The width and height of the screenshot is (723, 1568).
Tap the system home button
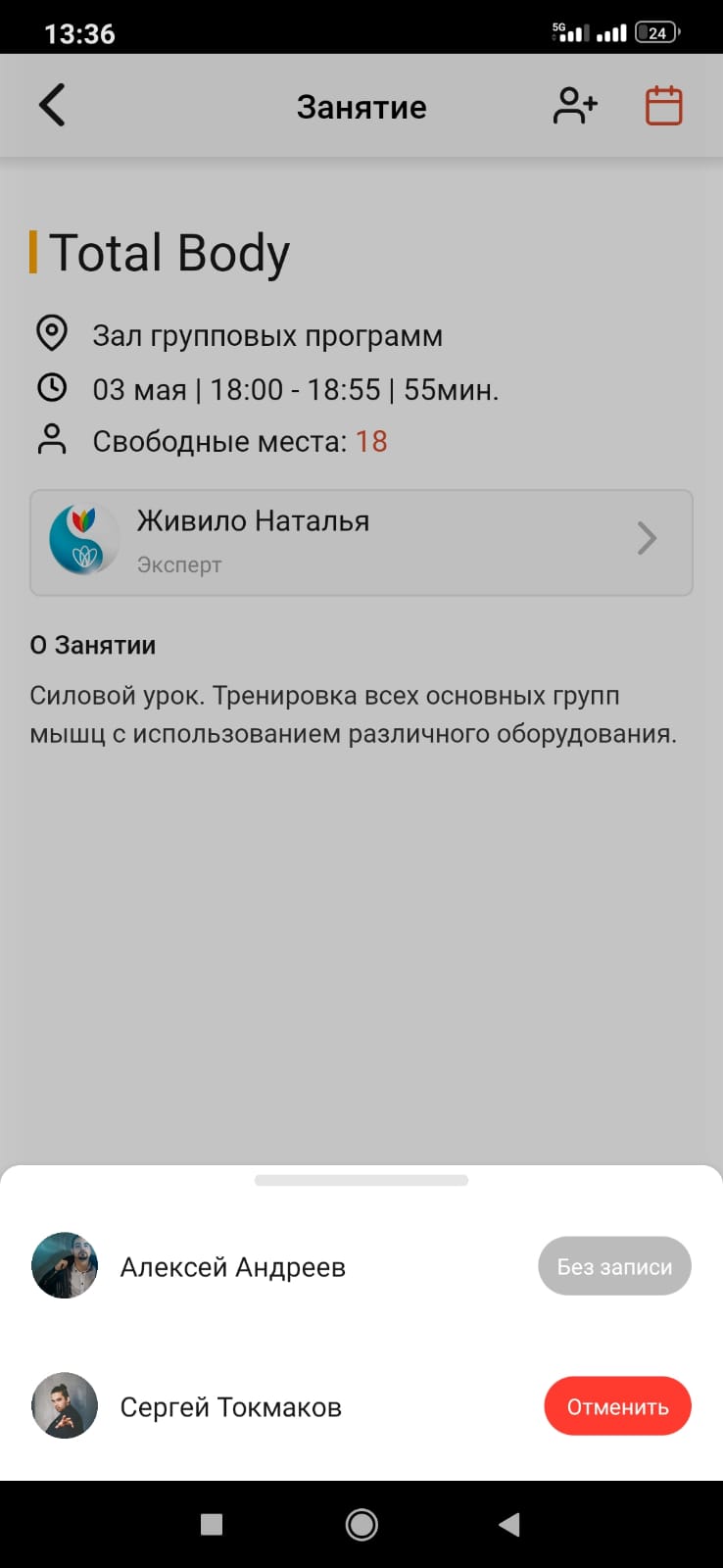coord(361,1524)
